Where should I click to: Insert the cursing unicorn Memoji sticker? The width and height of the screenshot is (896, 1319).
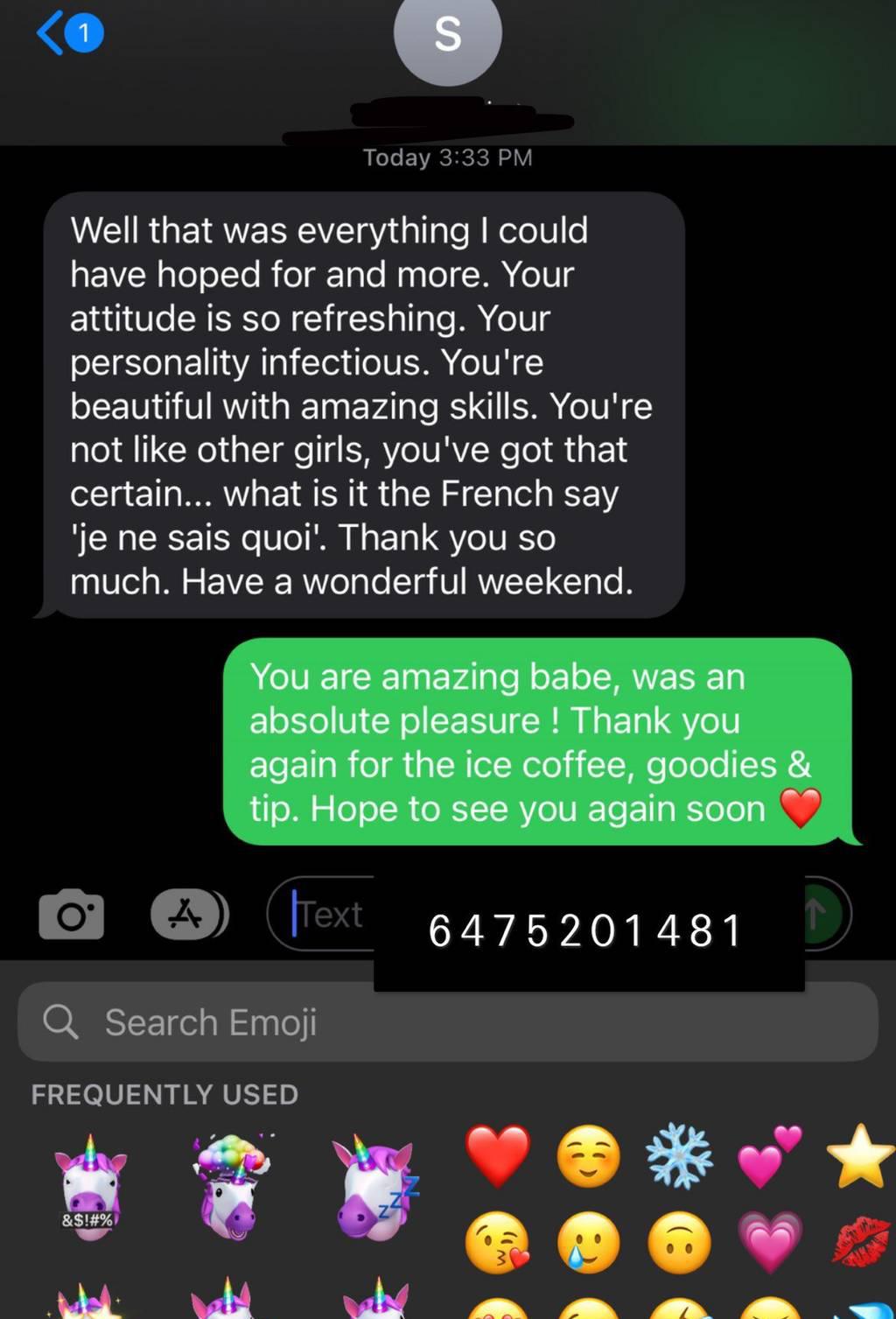89,1188
